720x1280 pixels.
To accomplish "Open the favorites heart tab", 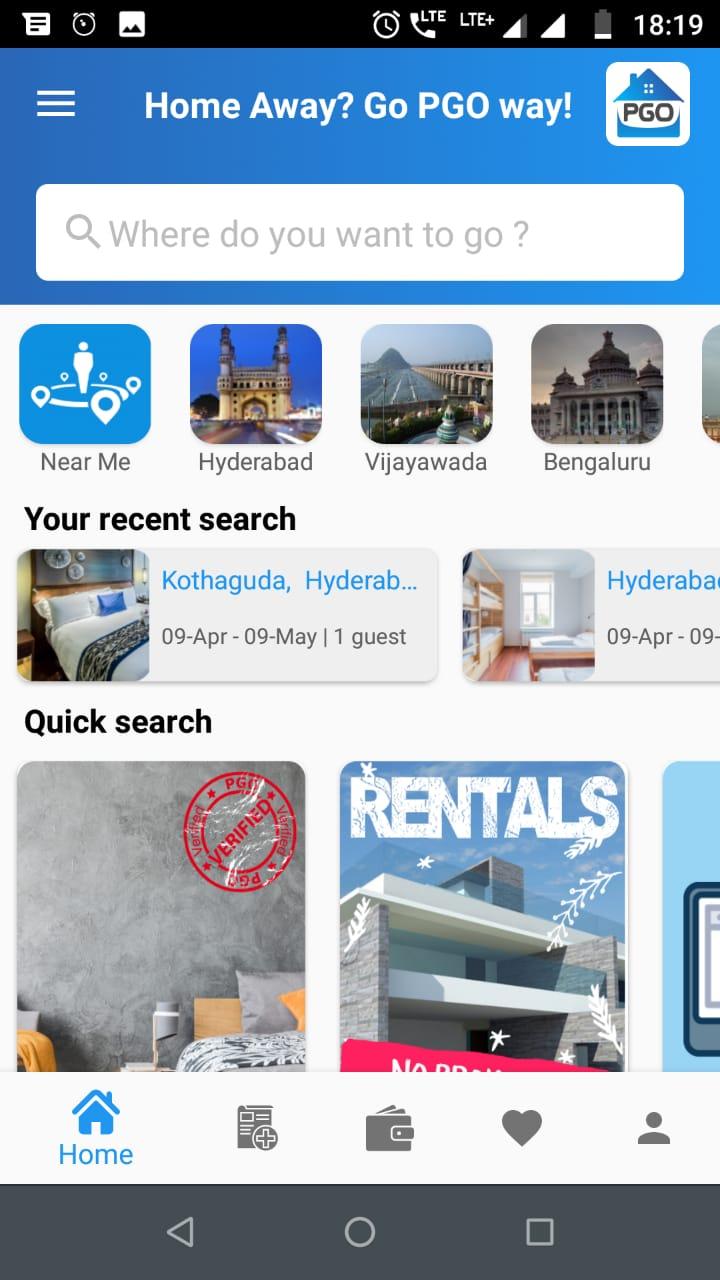I will point(521,1128).
